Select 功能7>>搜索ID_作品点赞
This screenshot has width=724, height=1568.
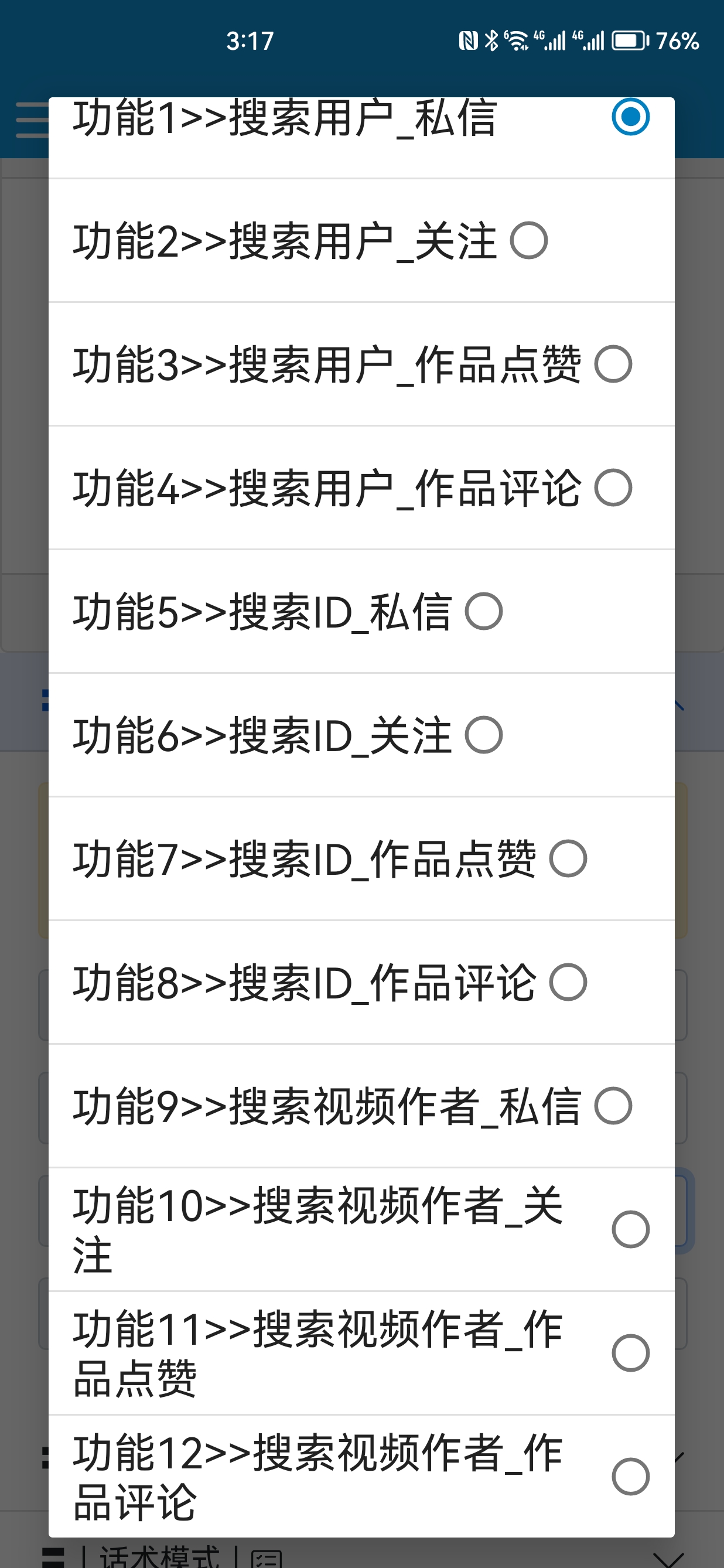click(x=361, y=859)
